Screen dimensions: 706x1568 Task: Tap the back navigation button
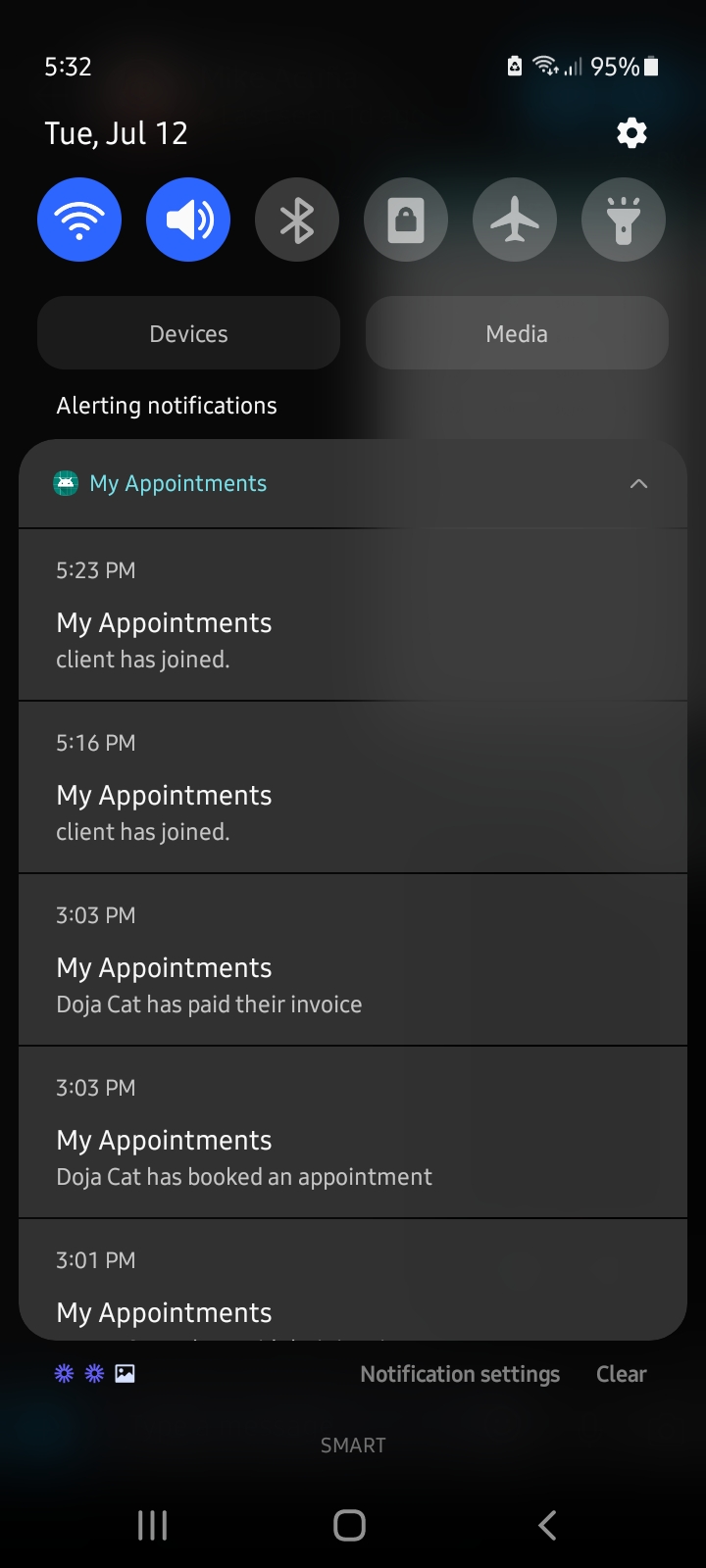(547, 1525)
